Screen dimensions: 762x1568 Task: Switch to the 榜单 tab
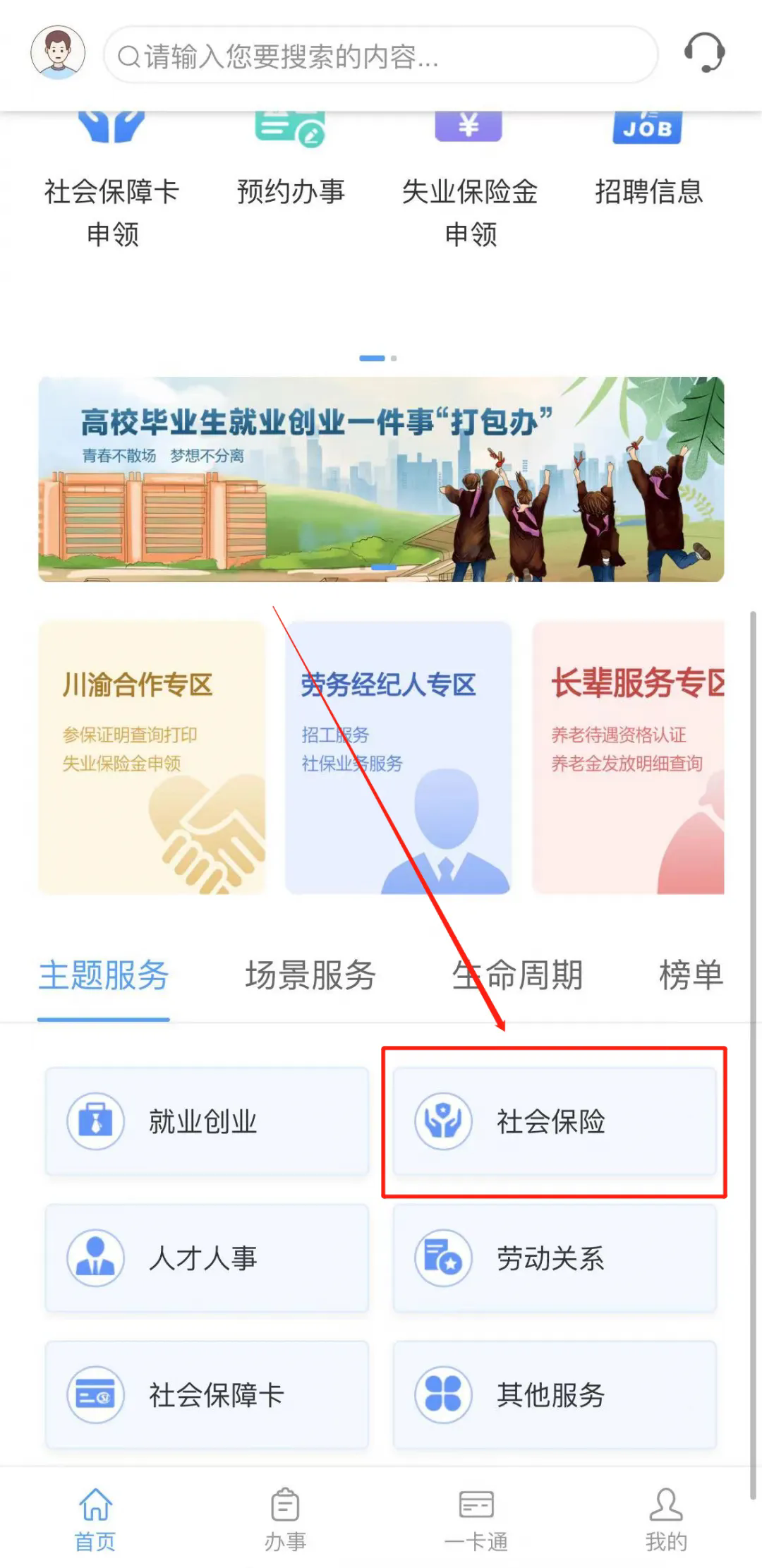[691, 975]
